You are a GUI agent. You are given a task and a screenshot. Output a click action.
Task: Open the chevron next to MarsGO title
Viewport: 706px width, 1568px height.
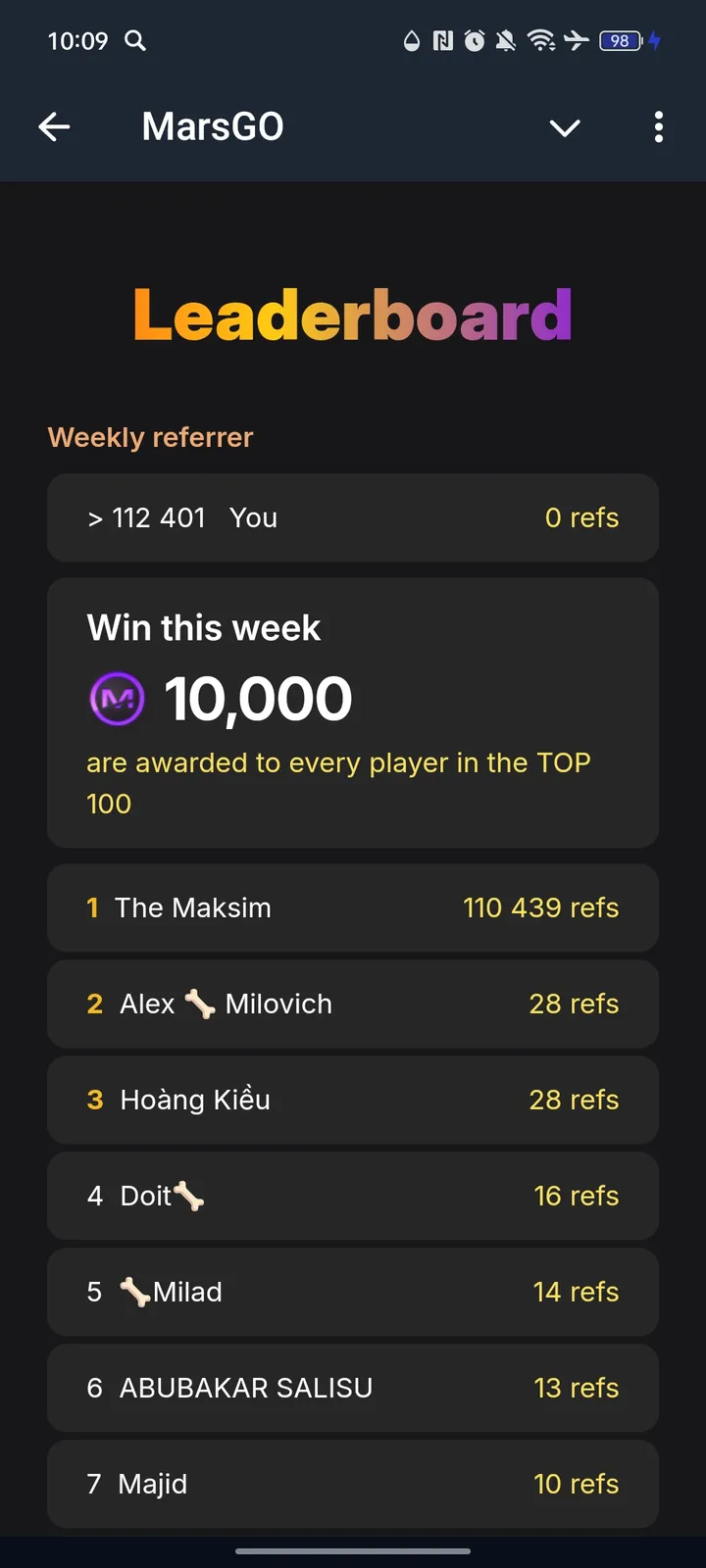tap(565, 127)
